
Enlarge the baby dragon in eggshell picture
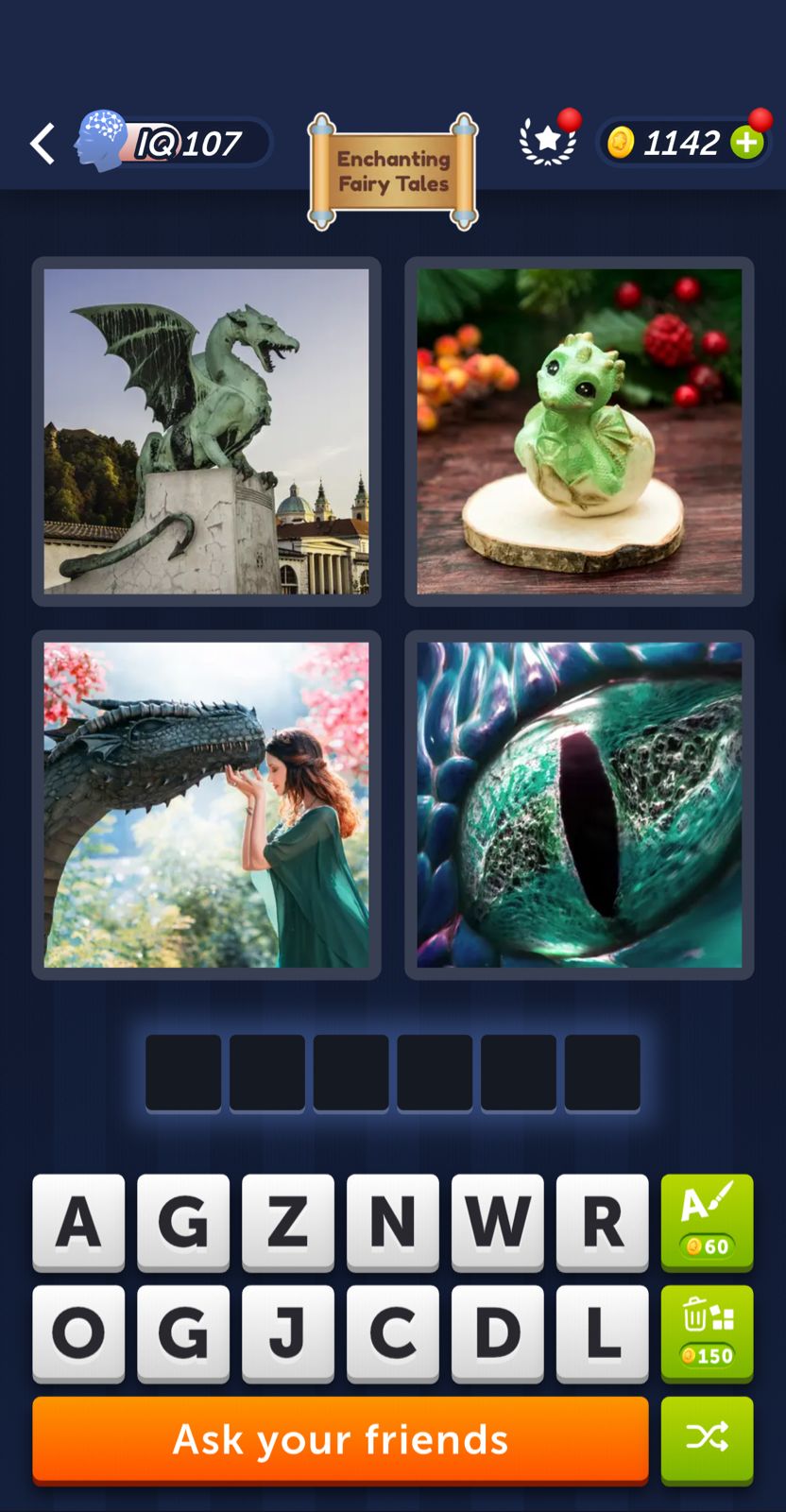coord(579,431)
